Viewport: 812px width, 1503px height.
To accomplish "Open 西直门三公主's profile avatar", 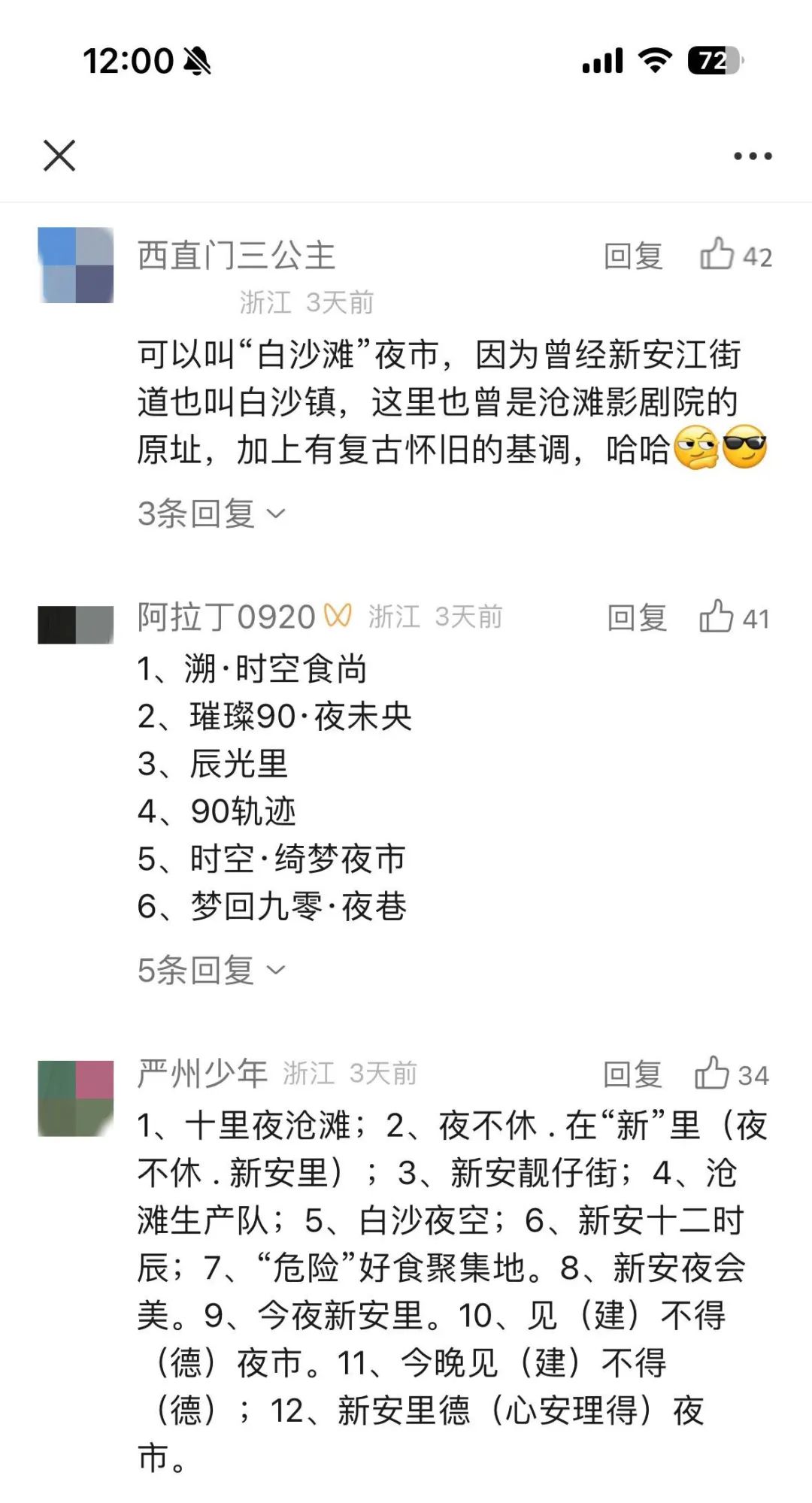I will tap(76, 265).
